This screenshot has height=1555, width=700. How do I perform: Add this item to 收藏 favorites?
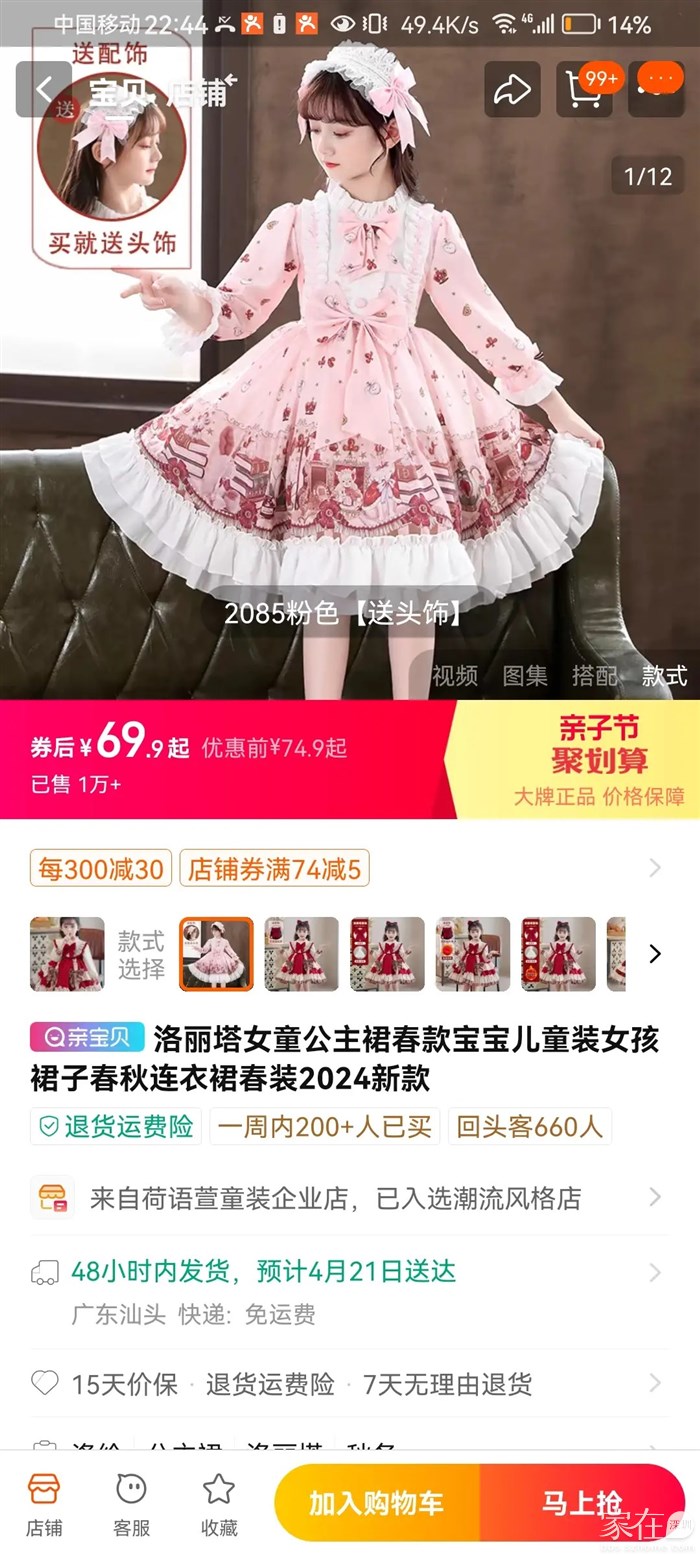coord(219,1503)
